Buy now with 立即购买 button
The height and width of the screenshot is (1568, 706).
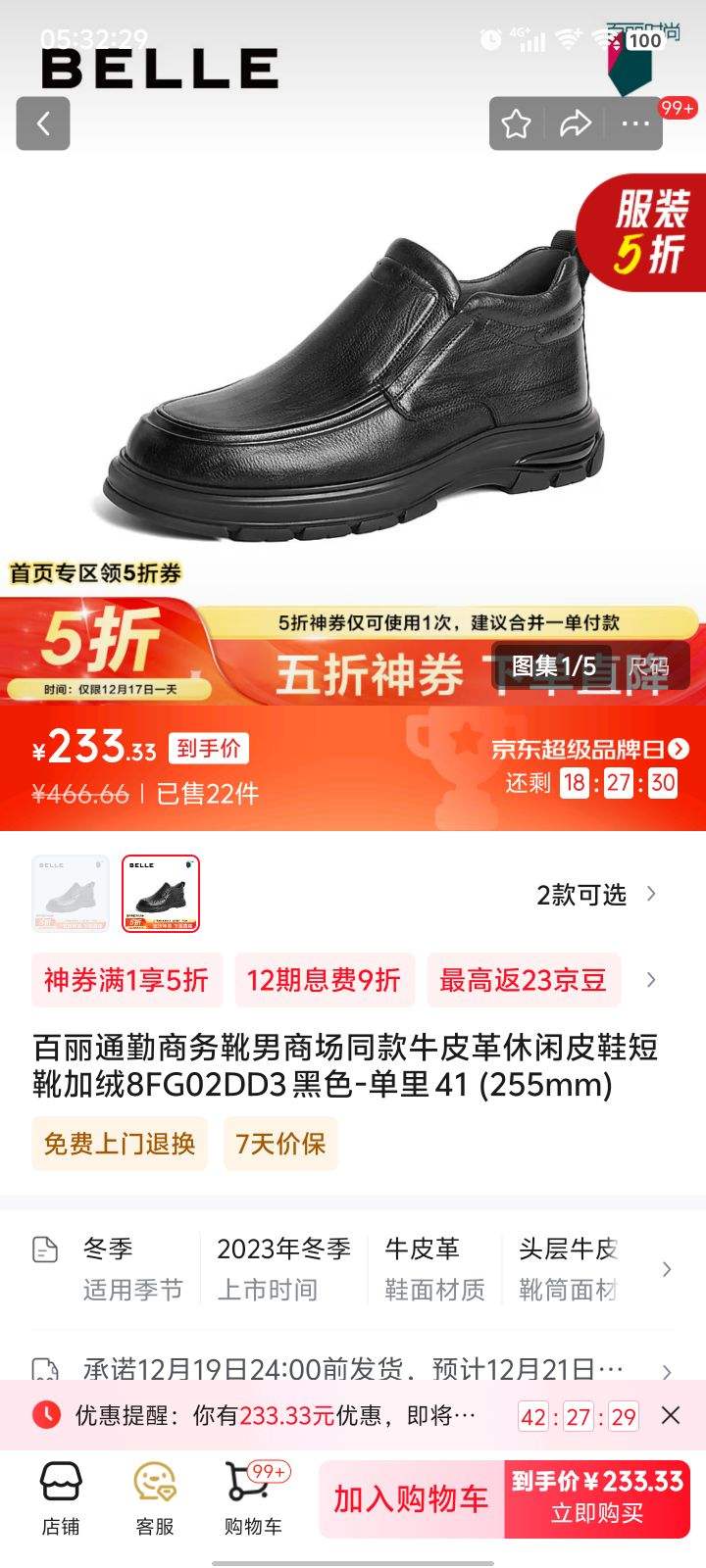click(x=596, y=1499)
